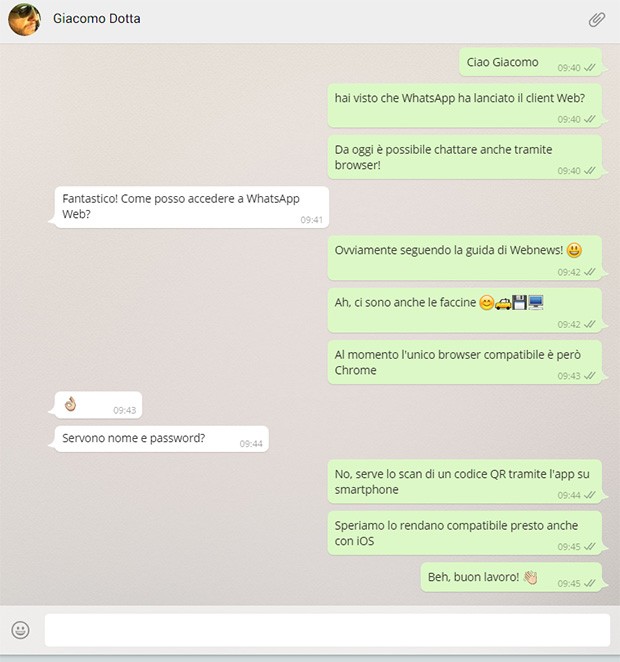
Task: Tap the paperclip attach icon
Action: tap(597, 20)
